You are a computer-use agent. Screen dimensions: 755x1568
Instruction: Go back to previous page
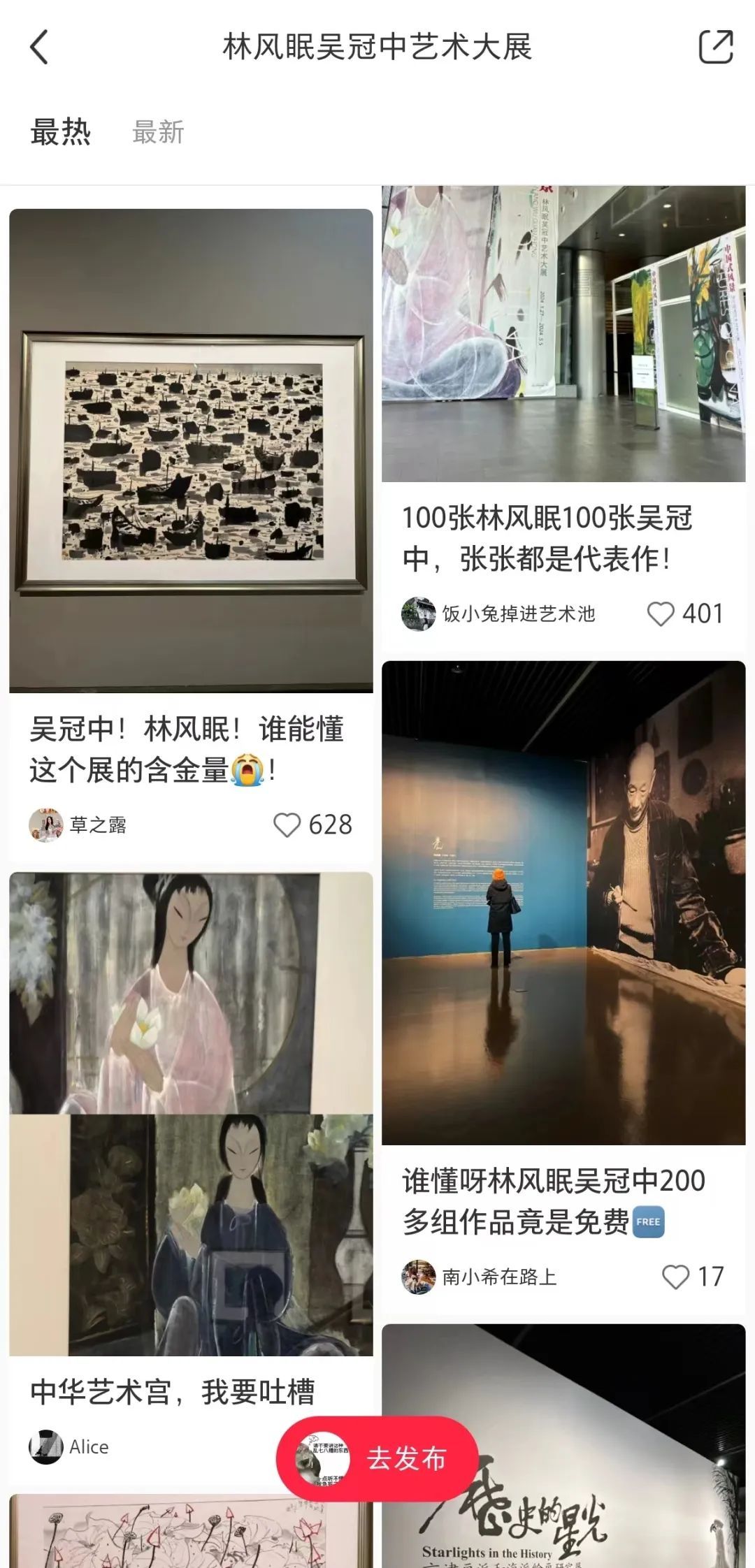(40, 48)
